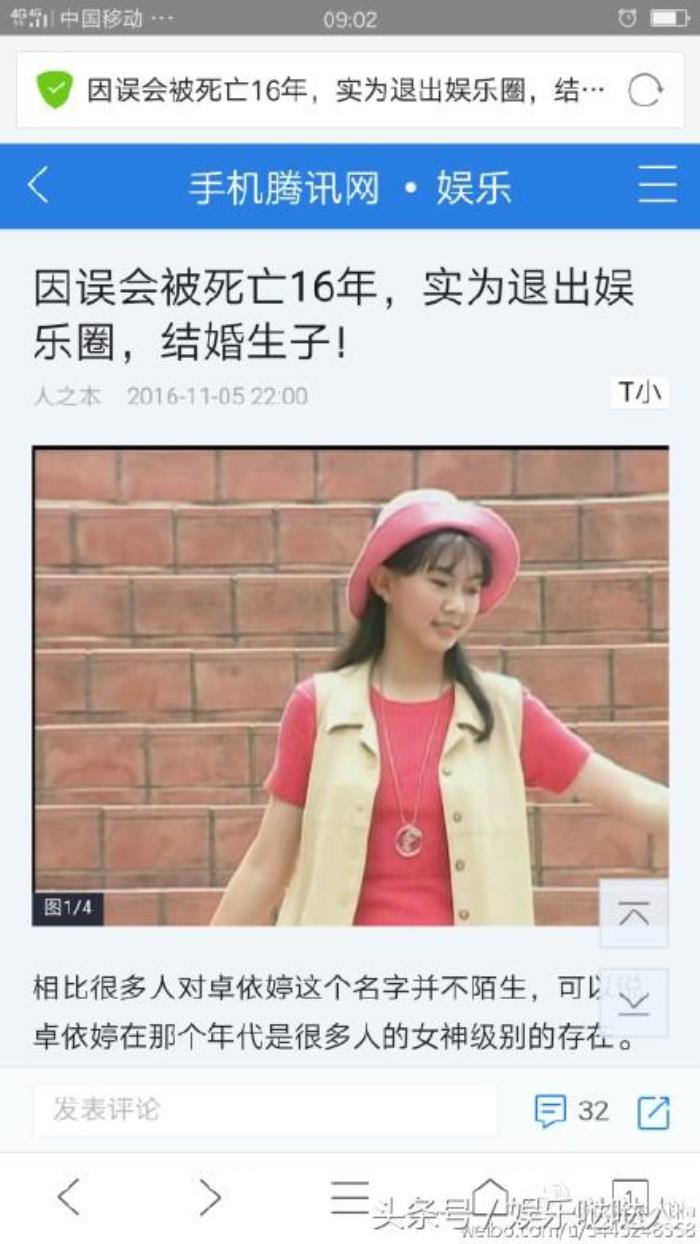Reload the page with the refresh icon
The width and height of the screenshot is (700, 1244).
[645, 91]
